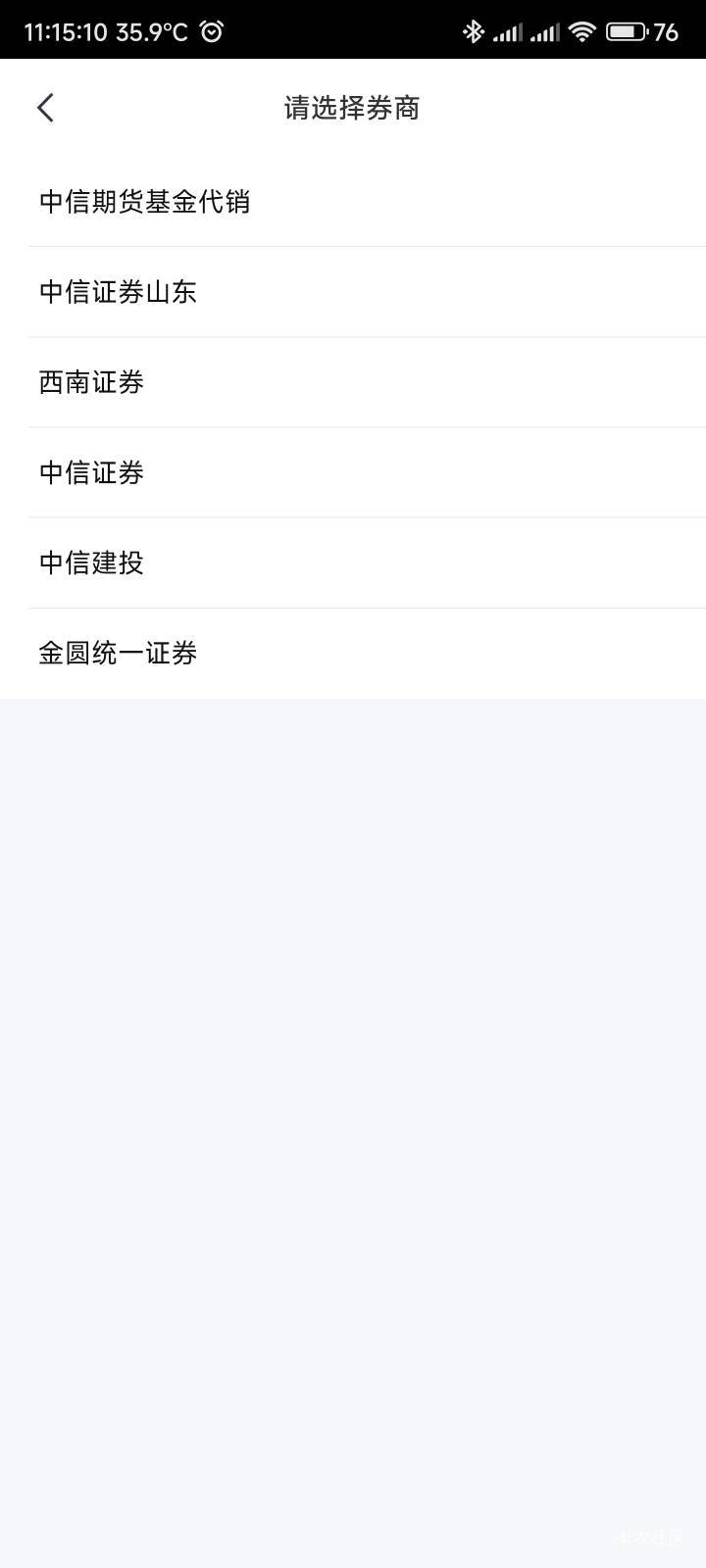Image resolution: width=706 pixels, height=1568 pixels.
Task: Select 西南证券 broker
Action: coord(353,382)
